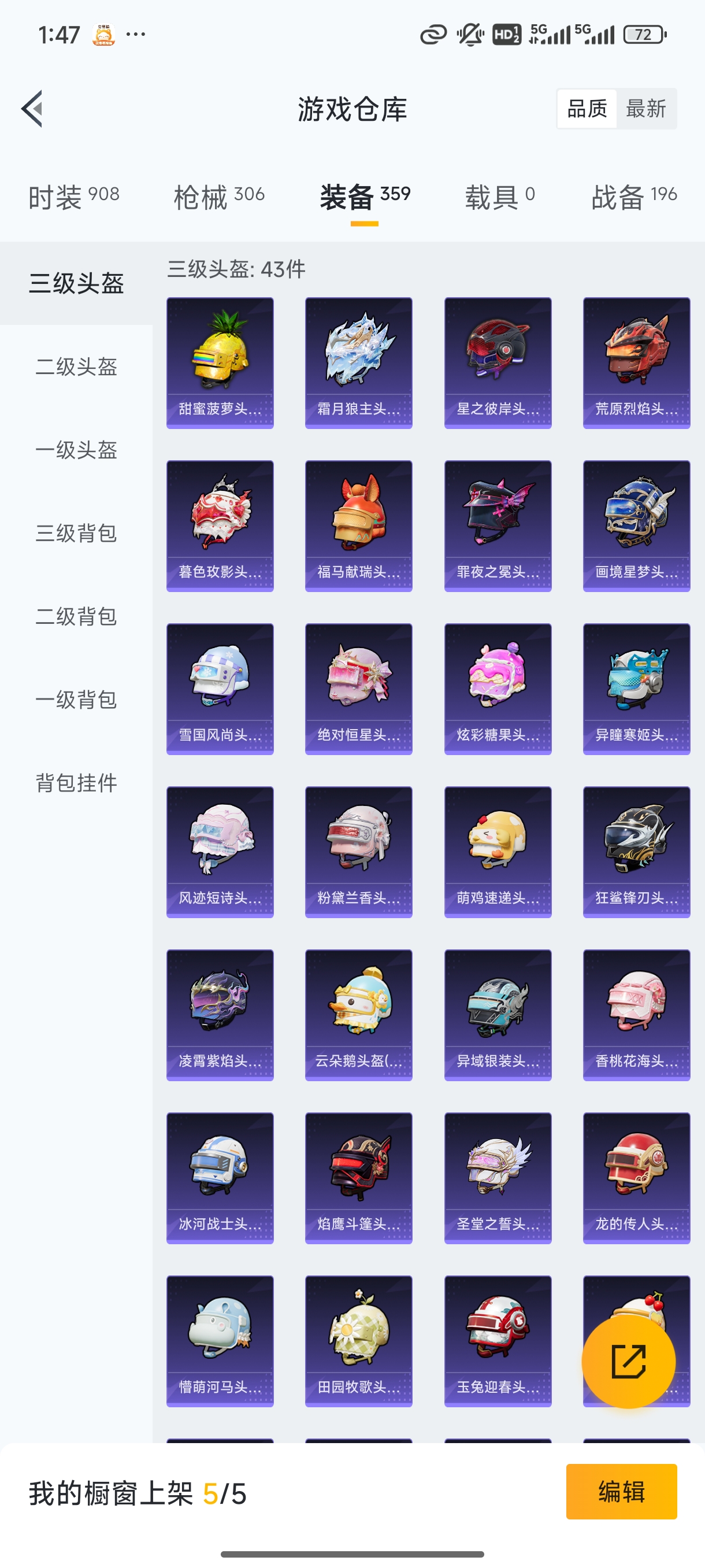Show the 三级背包 category
Image resolution: width=705 pixels, height=1568 pixels.
tap(76, 533)
